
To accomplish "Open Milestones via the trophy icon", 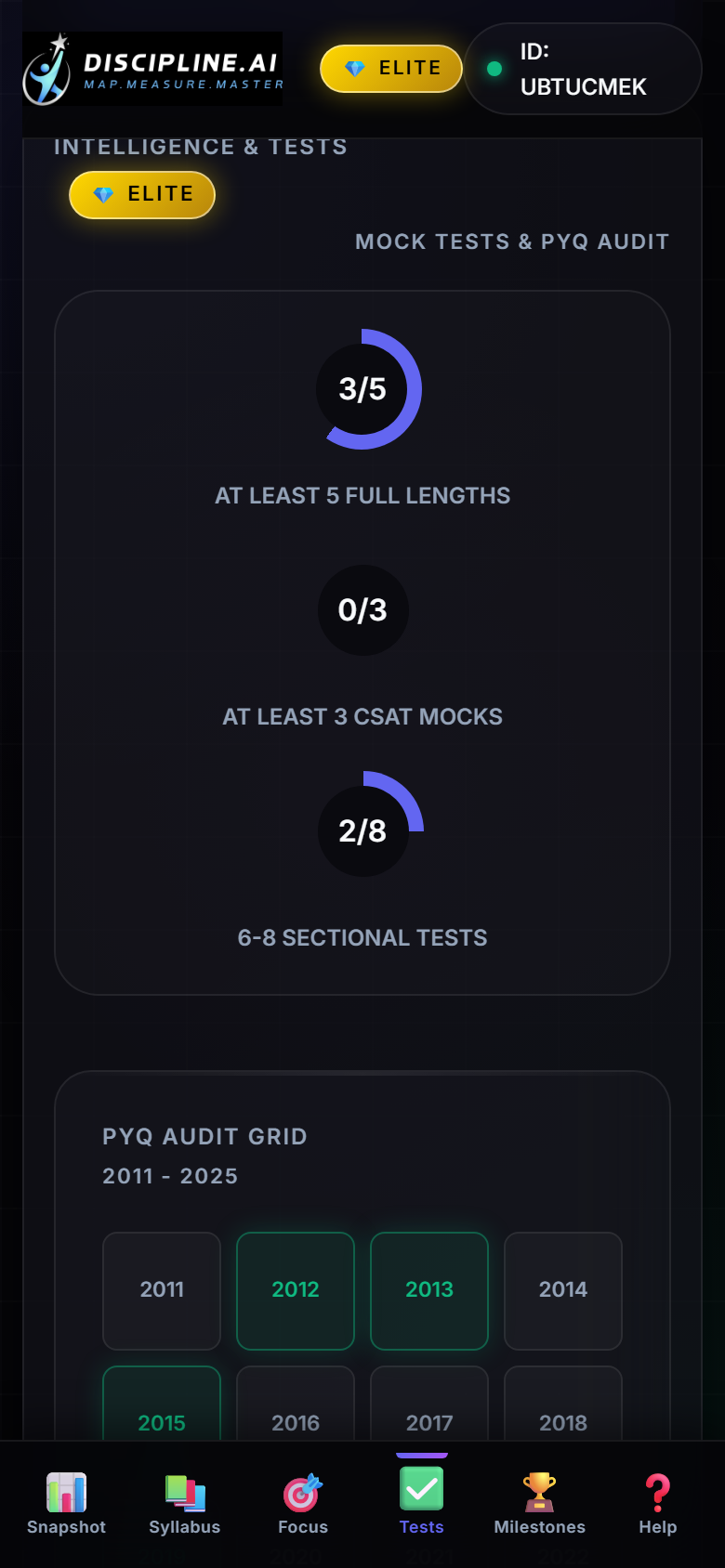I will click(540, 1494).
